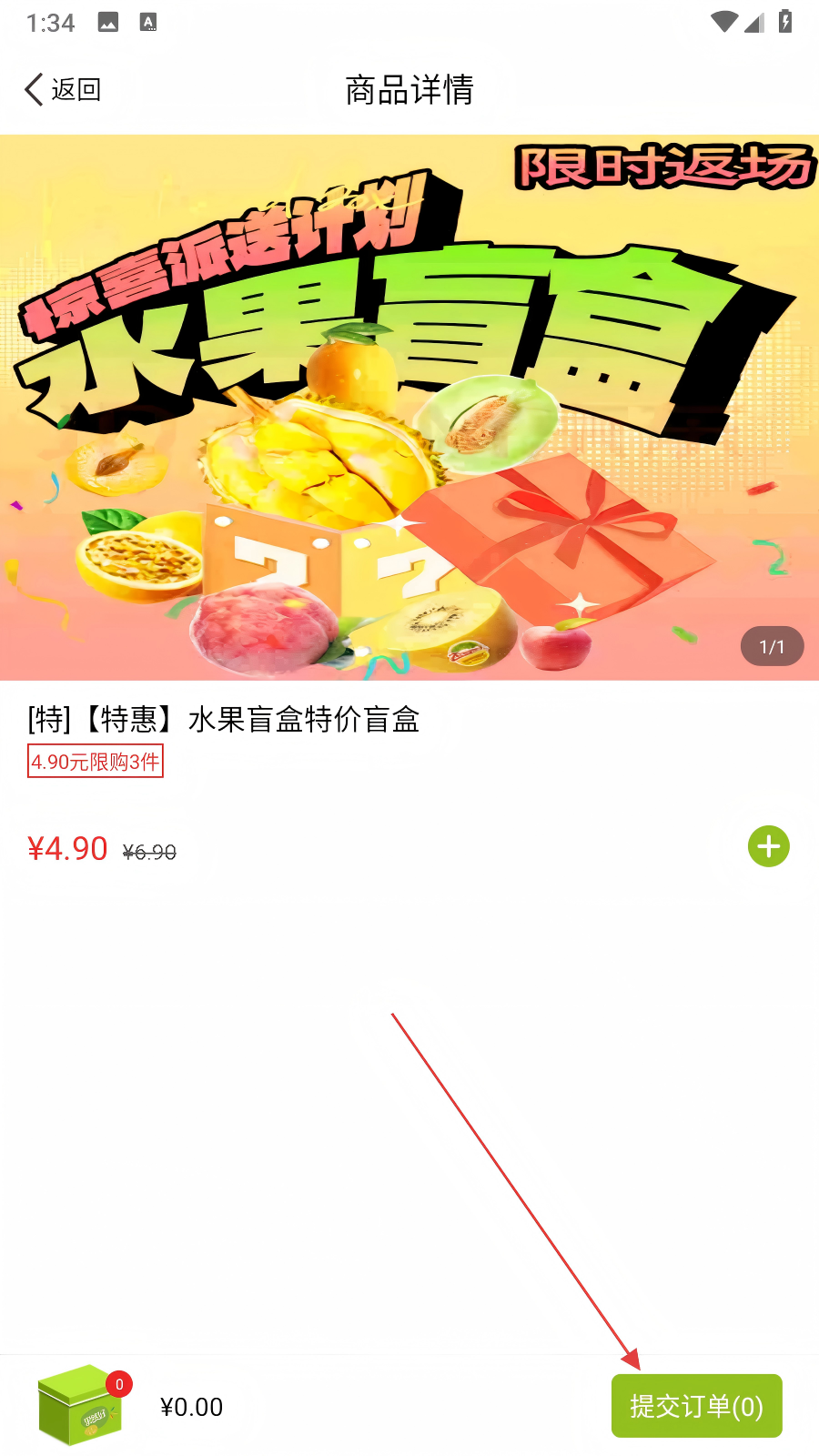
Task: Go back using the 返回 button
Action: (62, 89)
